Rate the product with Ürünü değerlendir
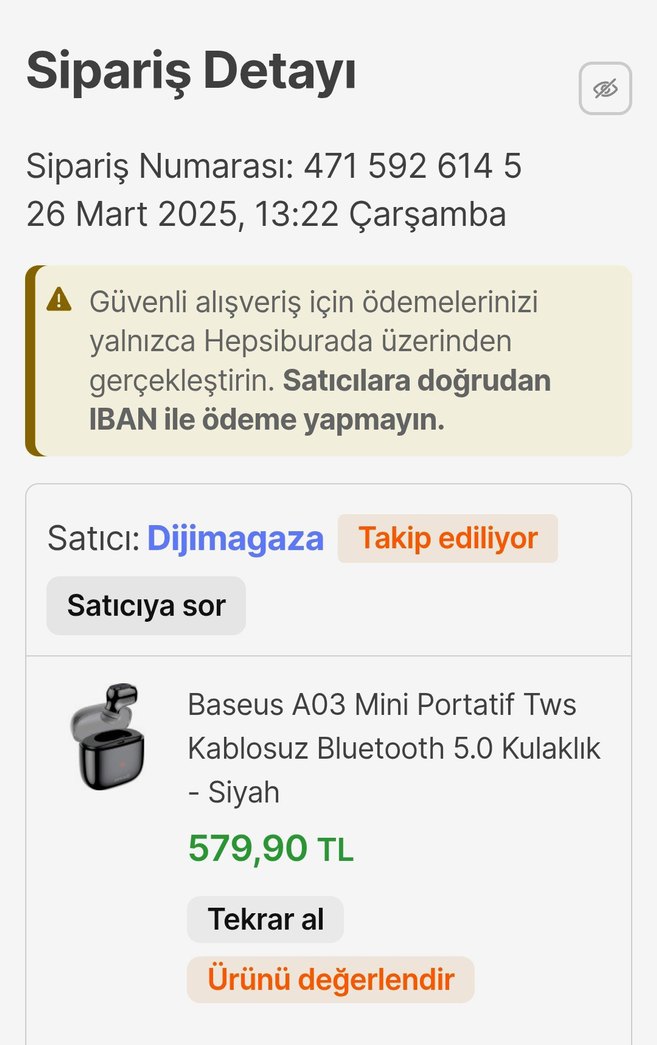The height and width of the screenshot is (1045, 657). (330, 979)
